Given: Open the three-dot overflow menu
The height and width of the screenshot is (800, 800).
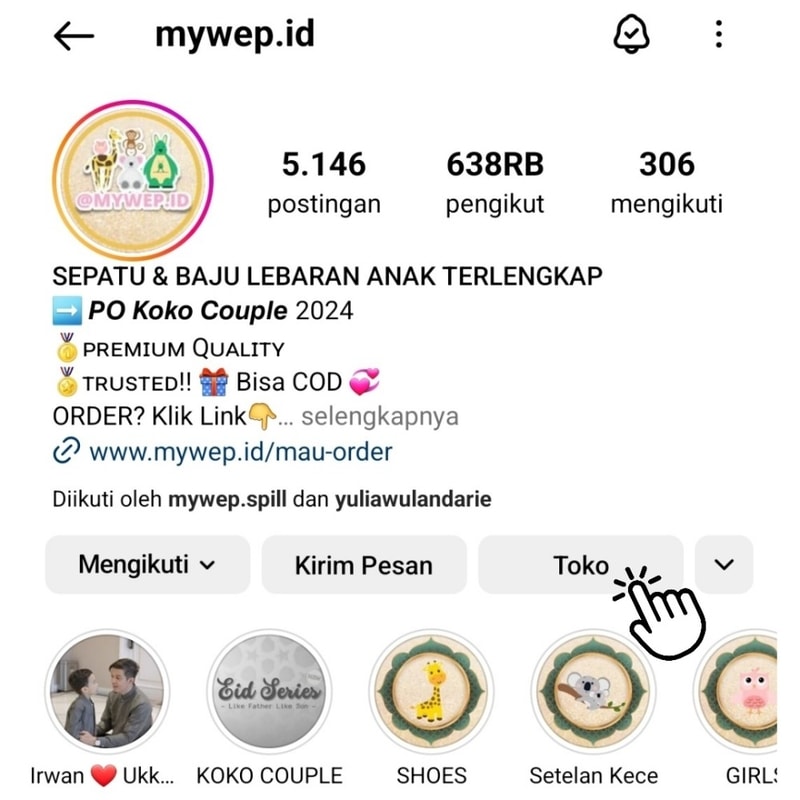Looking at the screenshot, I should pyautogui.click(x=719, y=36).
